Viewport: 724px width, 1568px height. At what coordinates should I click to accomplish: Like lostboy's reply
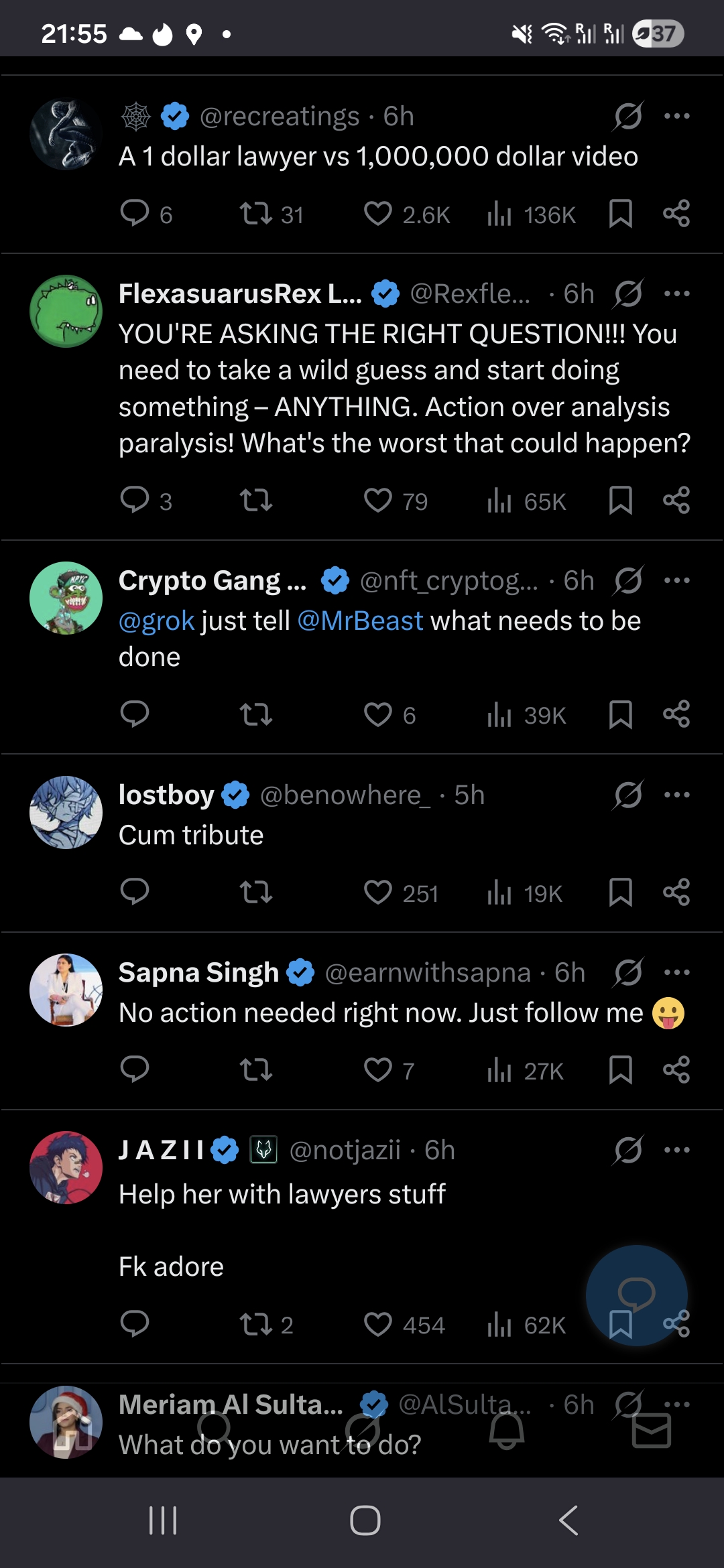pyautogui.click(x=378, y=893)
